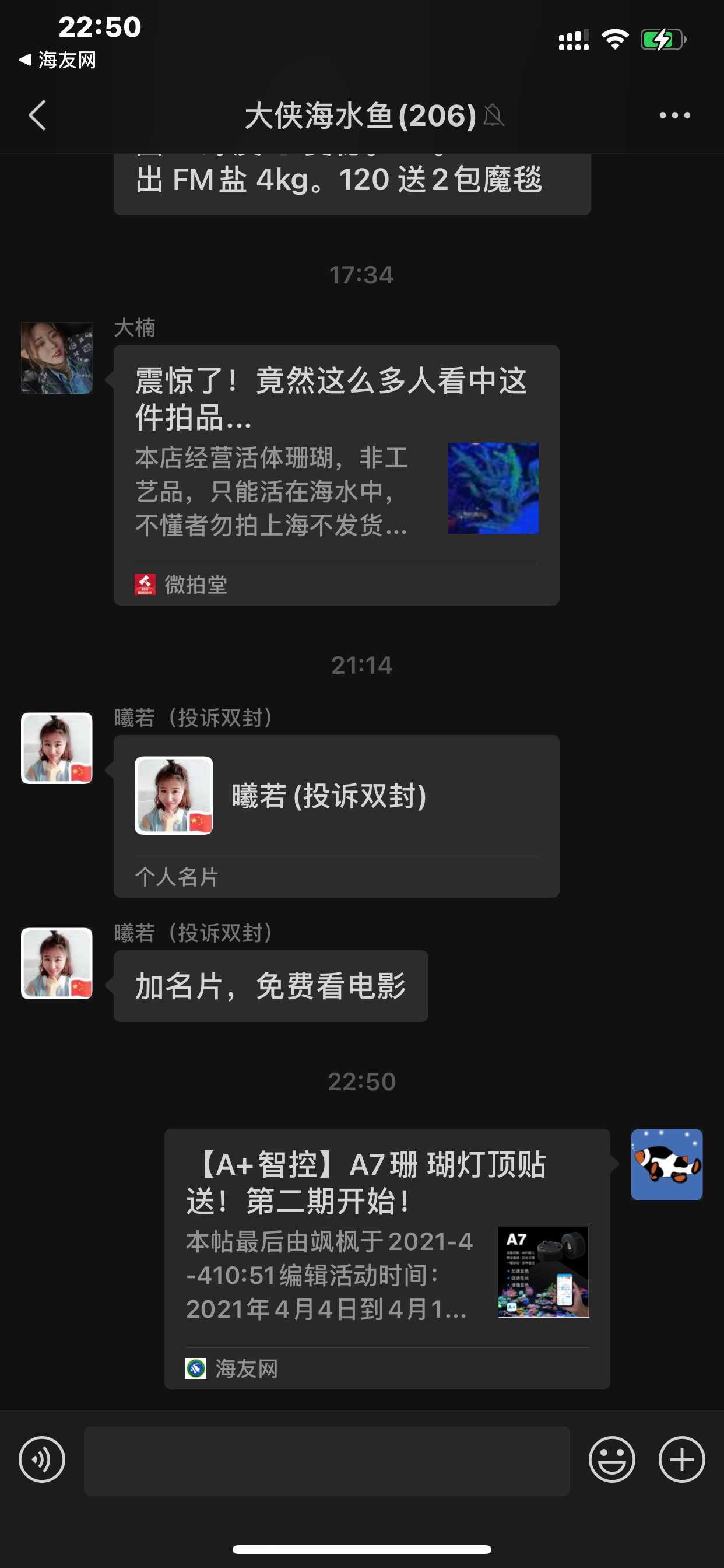Open the emoji sticker panel
Screen dimensions: 724x1568
(611, 1459)
